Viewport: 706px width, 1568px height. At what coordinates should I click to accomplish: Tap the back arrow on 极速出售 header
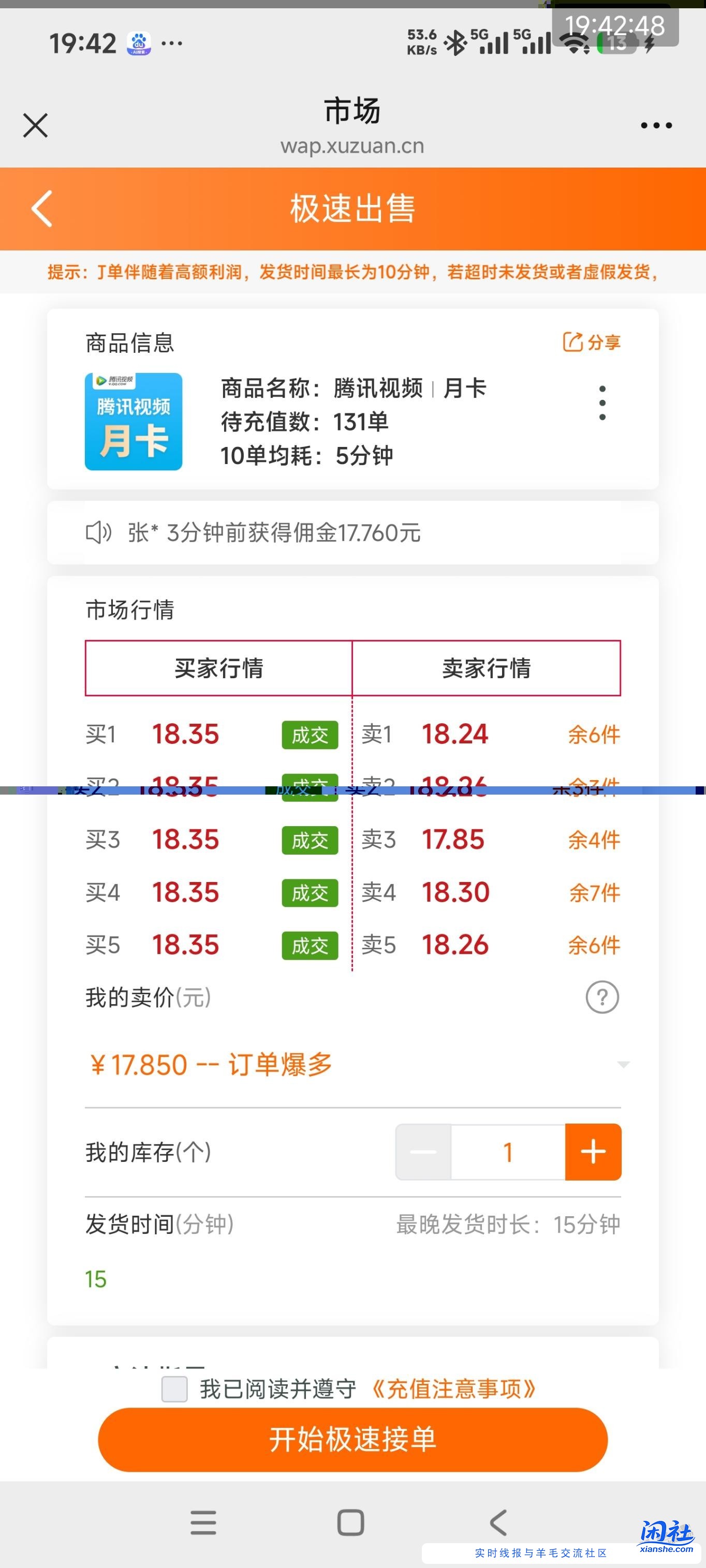(x=40, y=208)
